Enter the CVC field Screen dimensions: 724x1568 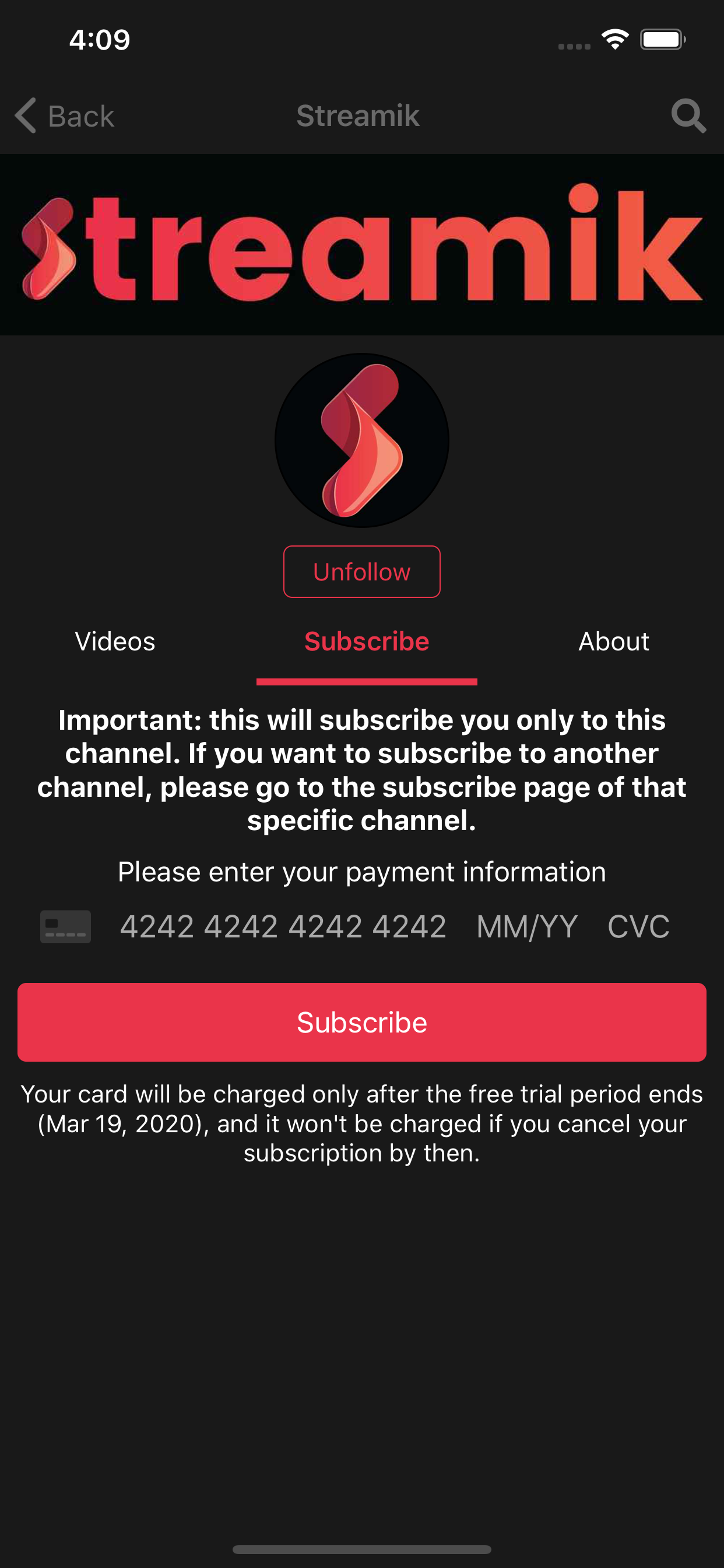click(x=638, y=926)
